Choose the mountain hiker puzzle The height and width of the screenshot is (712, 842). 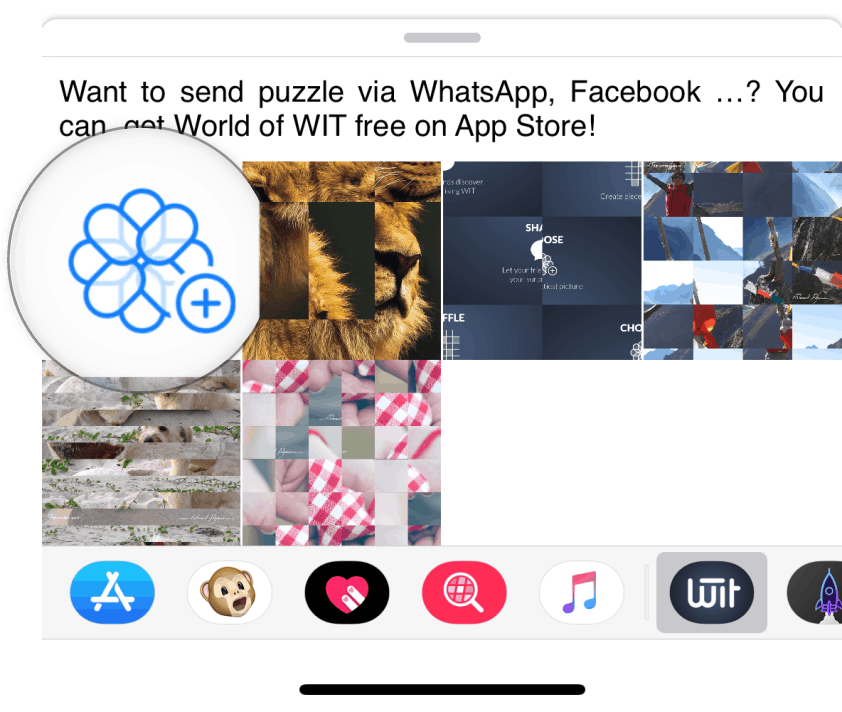741,260
